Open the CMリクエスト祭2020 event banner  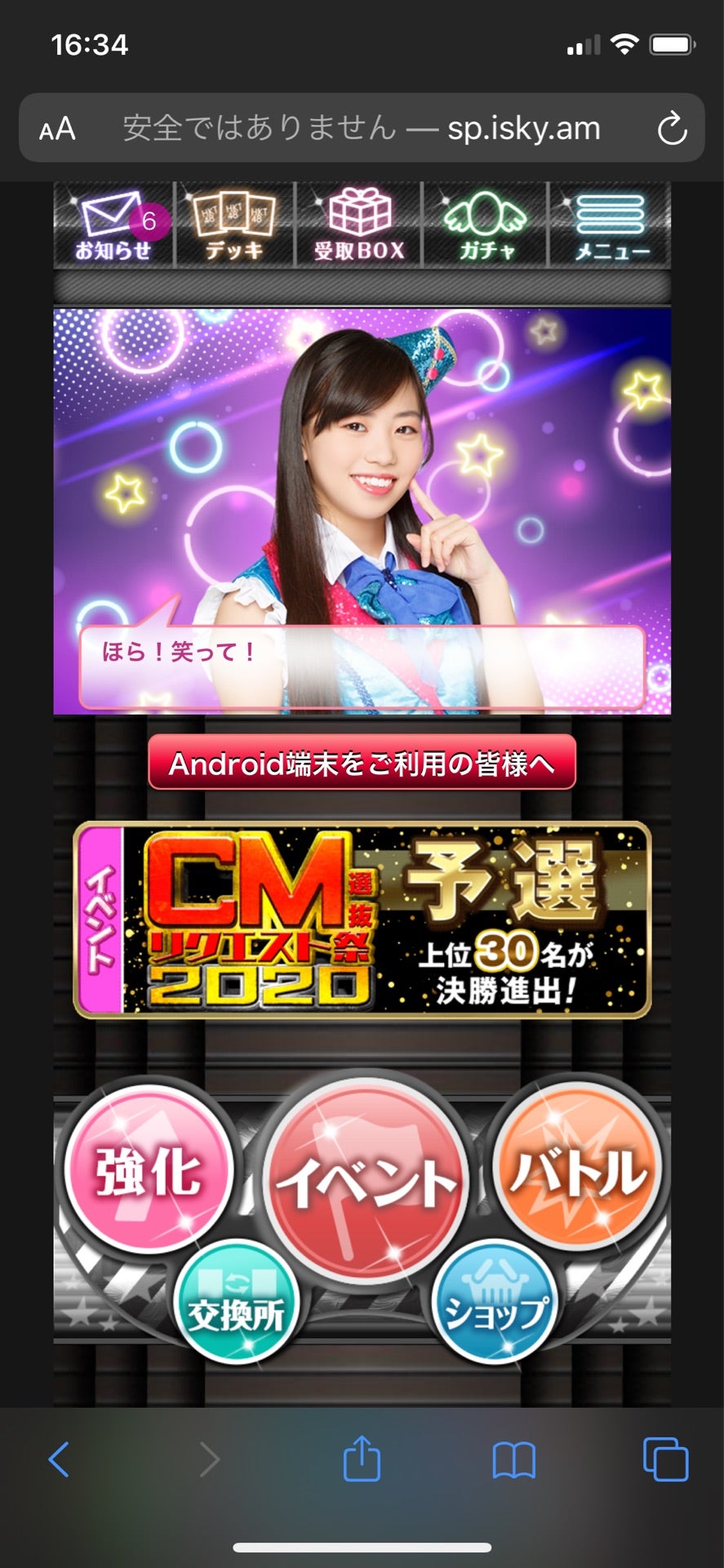coord(362,920)
